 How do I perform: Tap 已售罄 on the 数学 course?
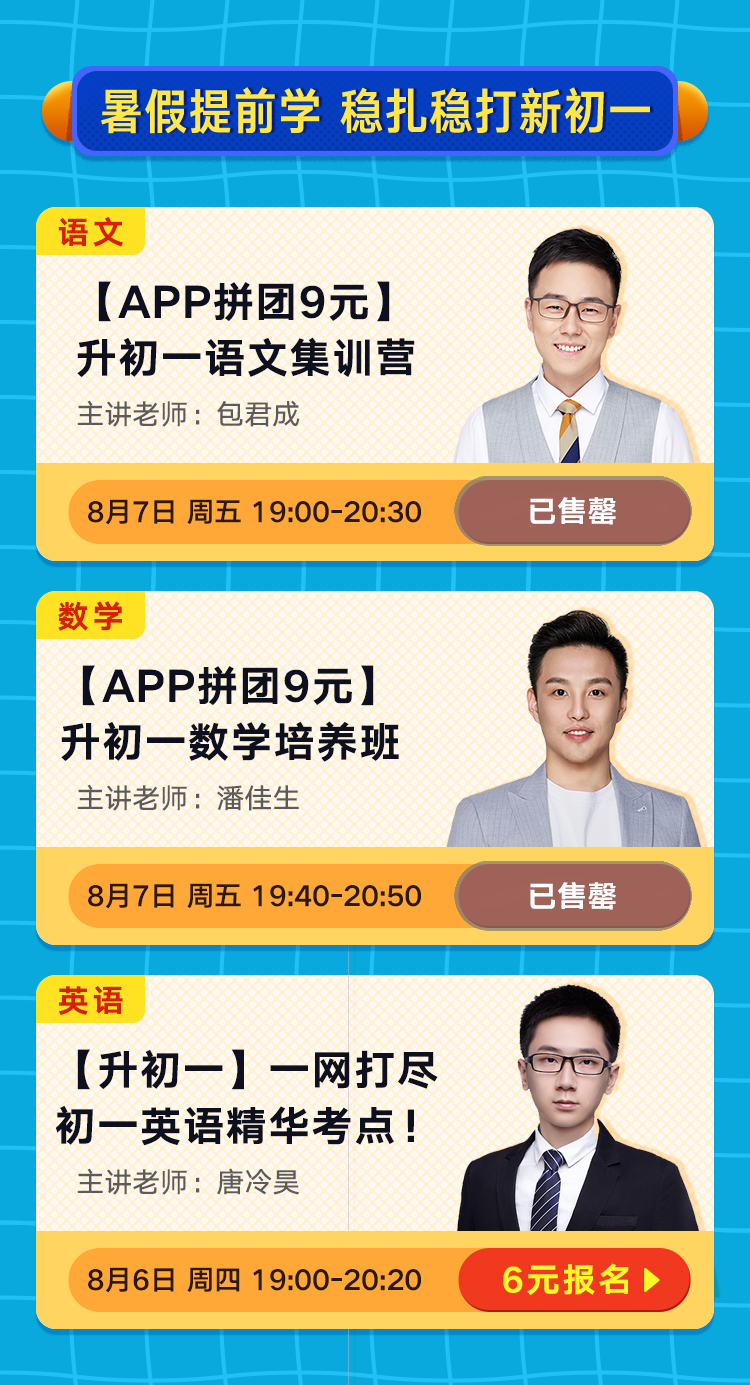[x=573, y=895]
